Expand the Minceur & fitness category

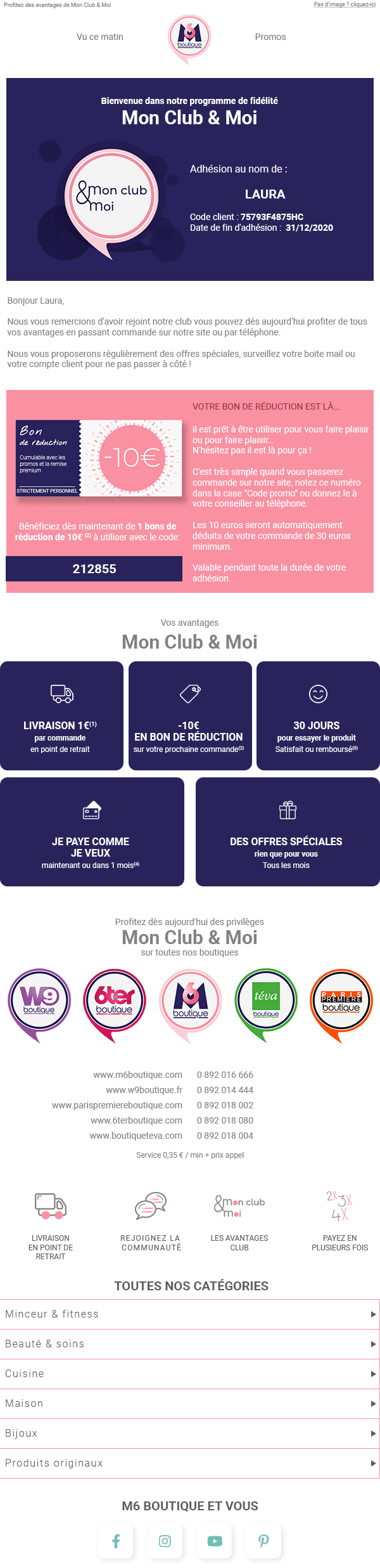[x=189, y=1314]
